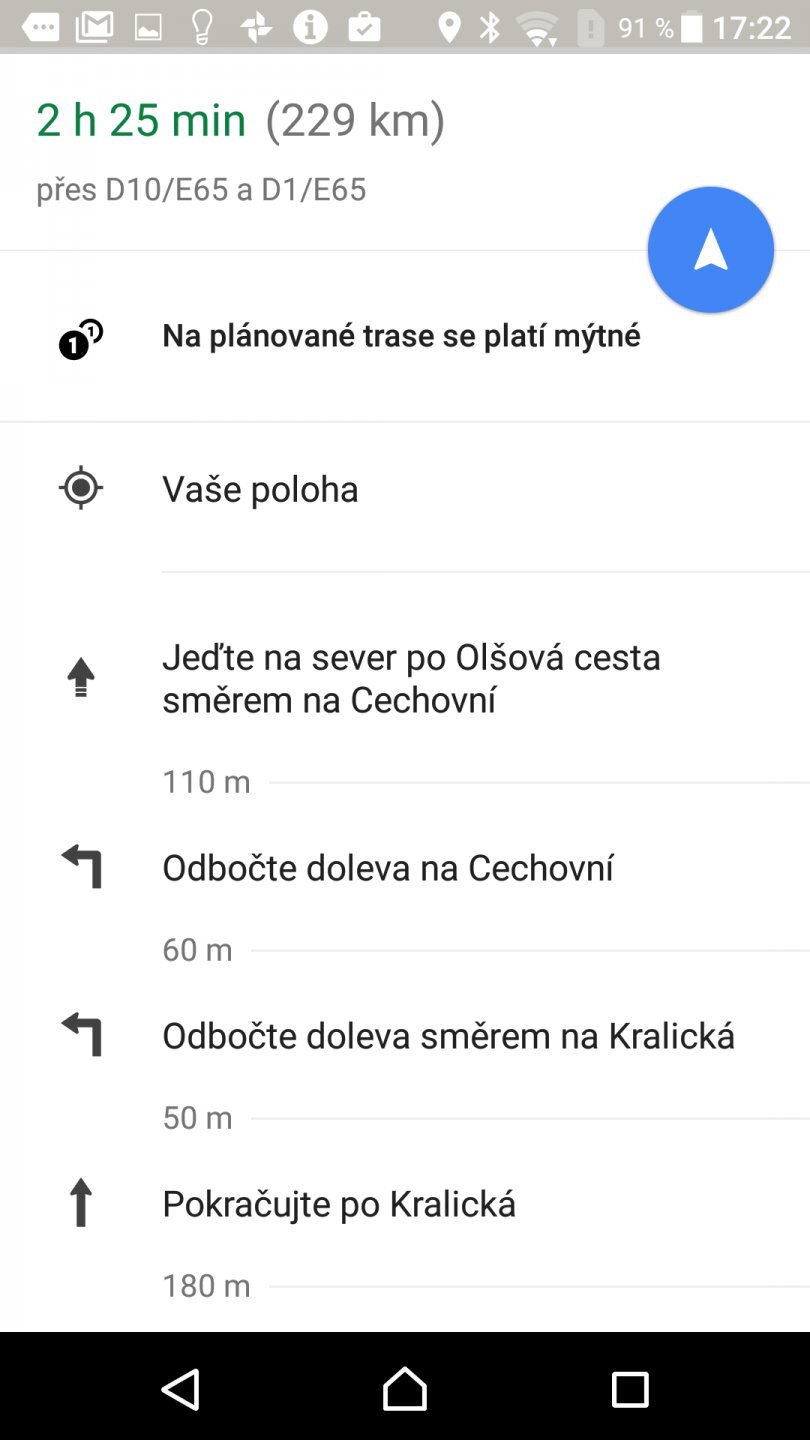Tap the current location crosshair icon
810x1440 pixels.
click(x=79, y=488)
